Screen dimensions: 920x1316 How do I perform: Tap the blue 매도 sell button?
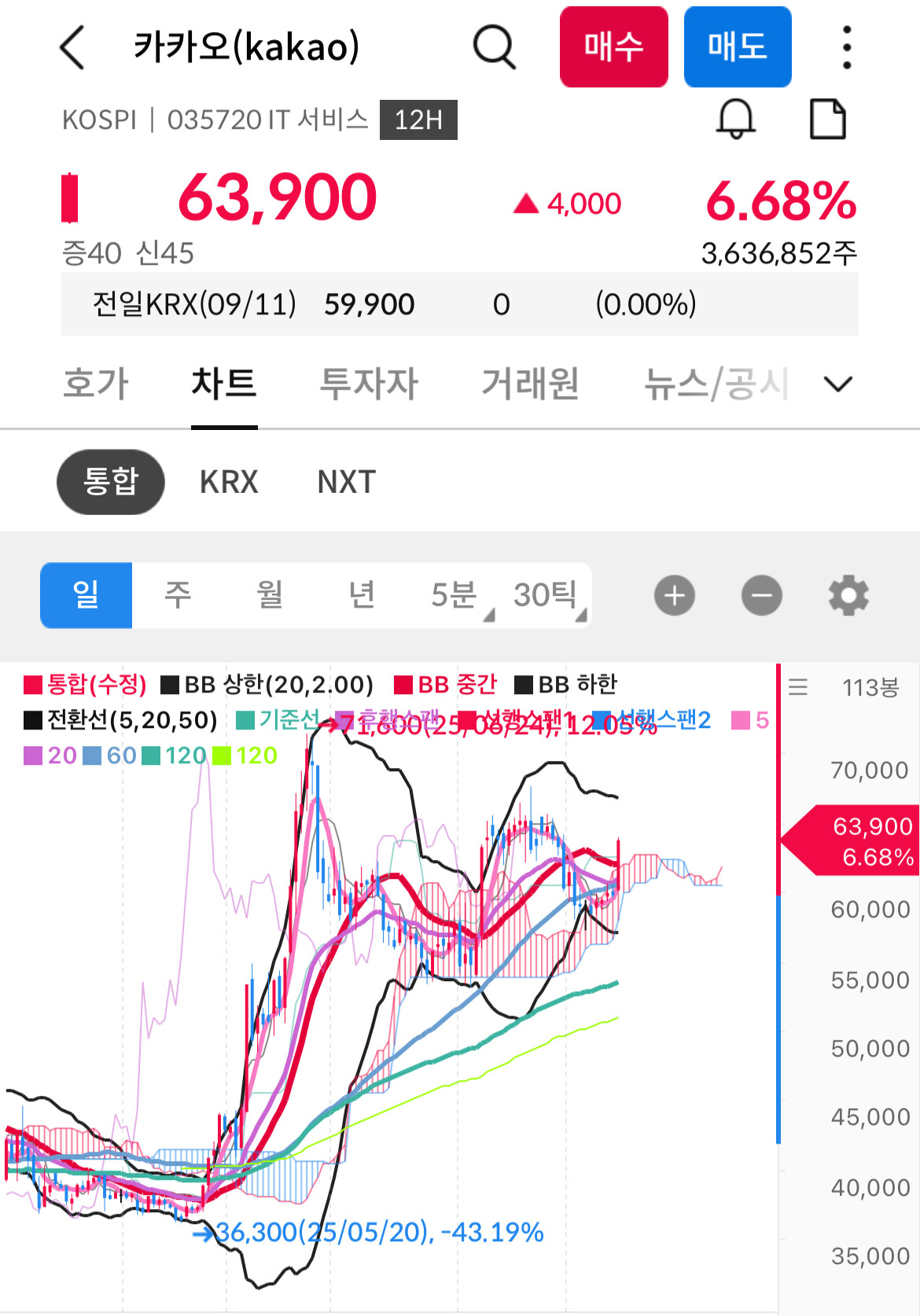(738, 47)
